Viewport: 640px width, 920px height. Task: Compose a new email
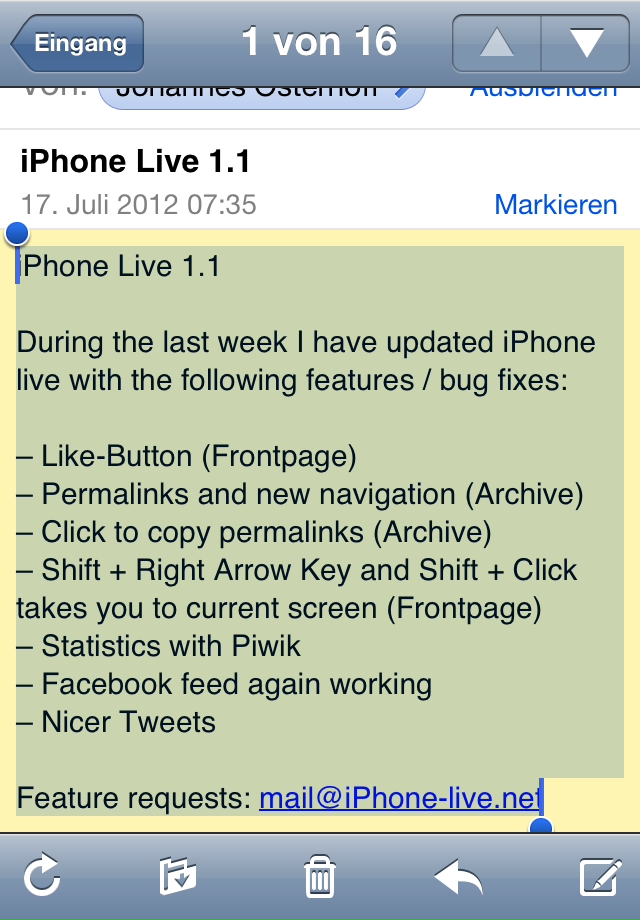tap(601, 876)
